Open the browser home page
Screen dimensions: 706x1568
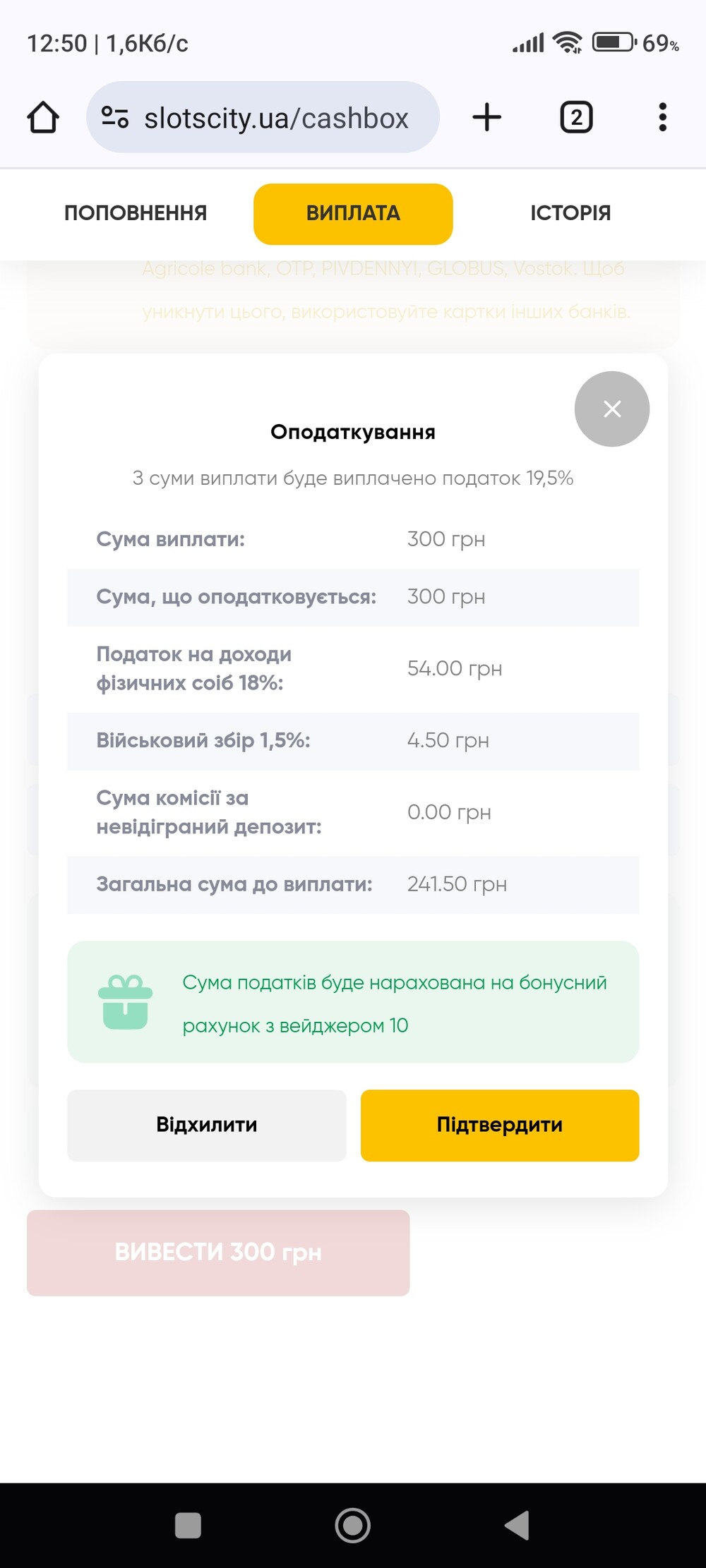click(43, 117)
